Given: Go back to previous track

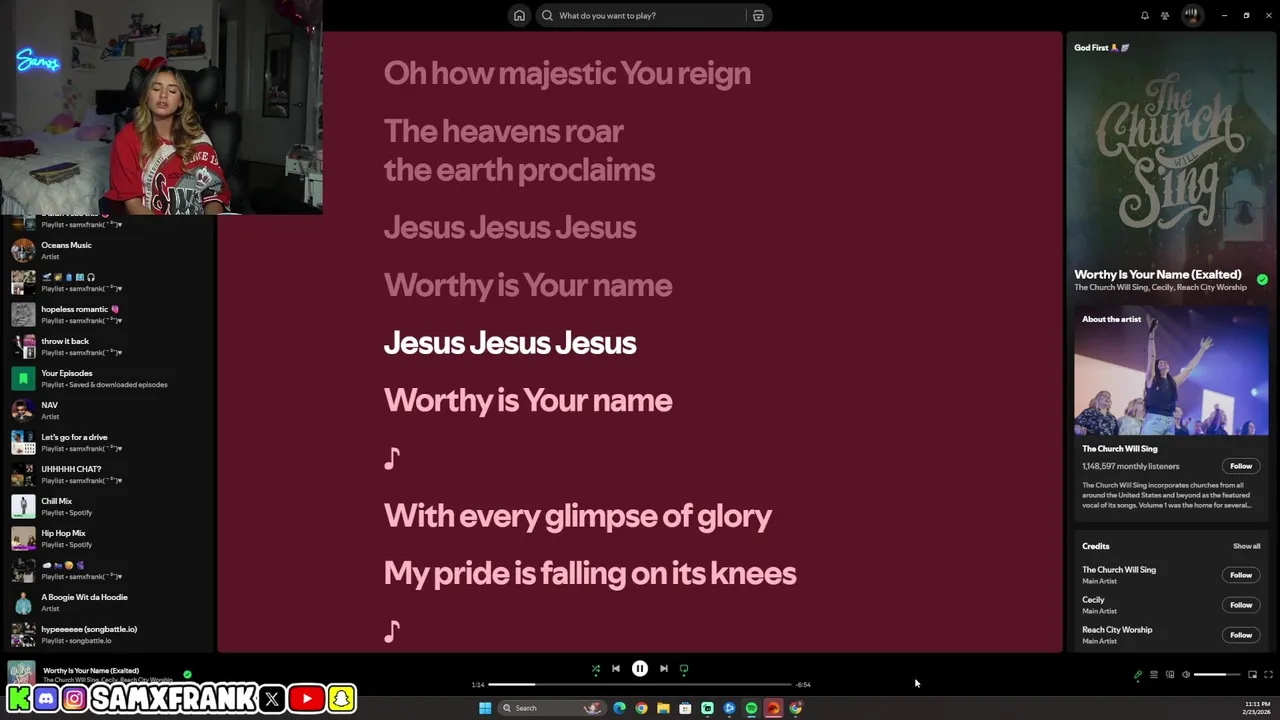Looking at the screenshot, I should [616, 668].
